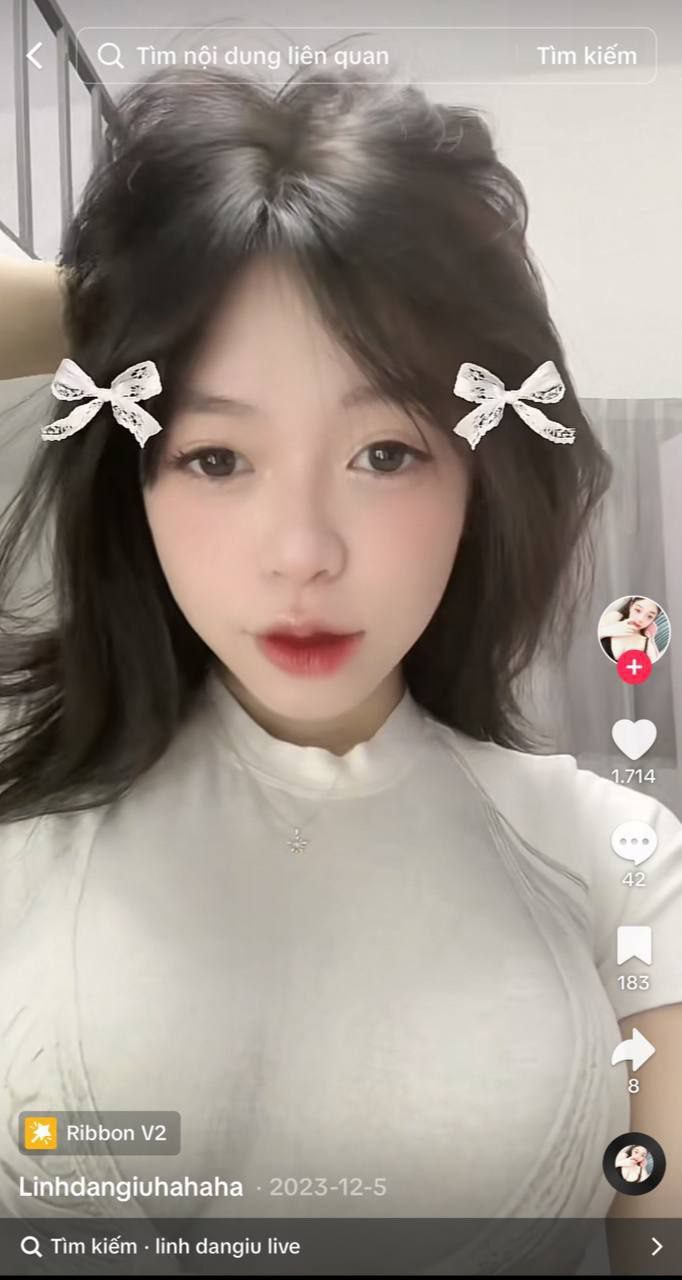Follow the creator with the plus button
Screen dimensions: 682x1280
click(634, 667)
